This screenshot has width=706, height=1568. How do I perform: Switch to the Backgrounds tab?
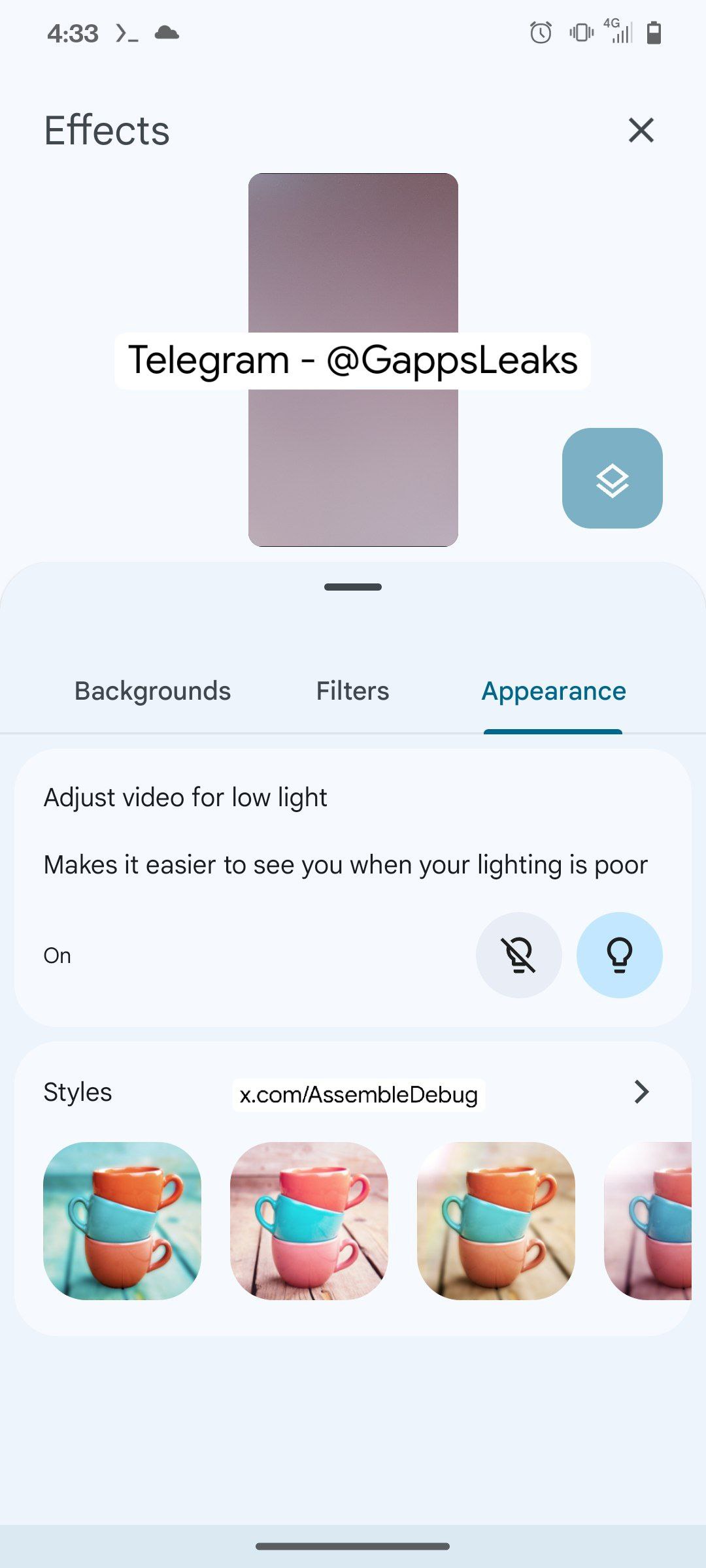[x=152, y=691]
